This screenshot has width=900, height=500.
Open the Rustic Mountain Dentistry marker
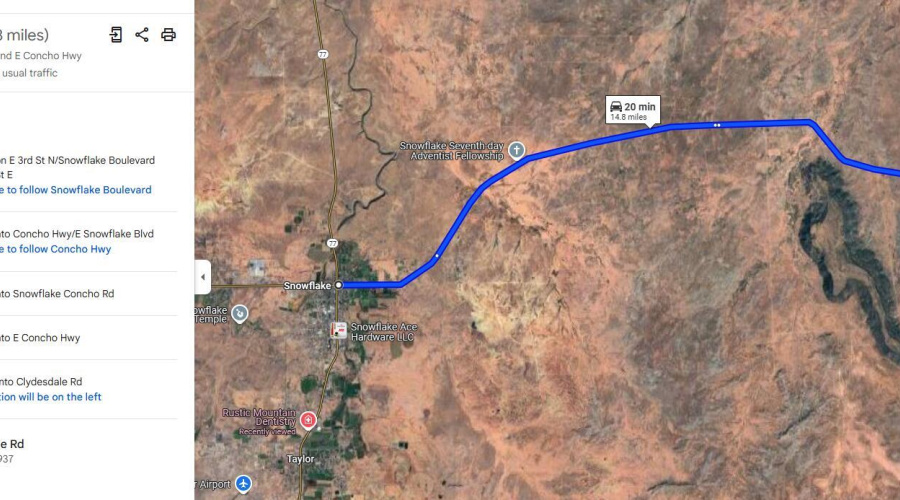coord(308,419)
